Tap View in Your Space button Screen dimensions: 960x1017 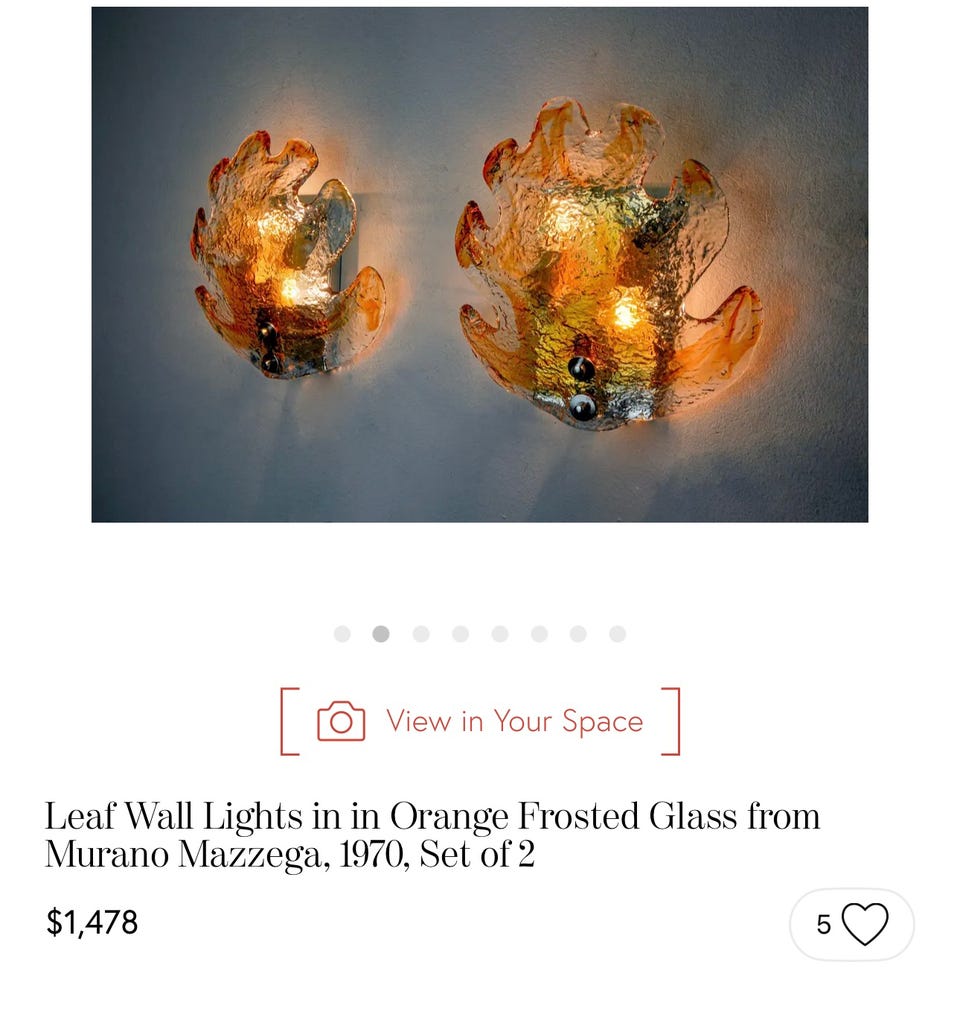coord(480,721)
